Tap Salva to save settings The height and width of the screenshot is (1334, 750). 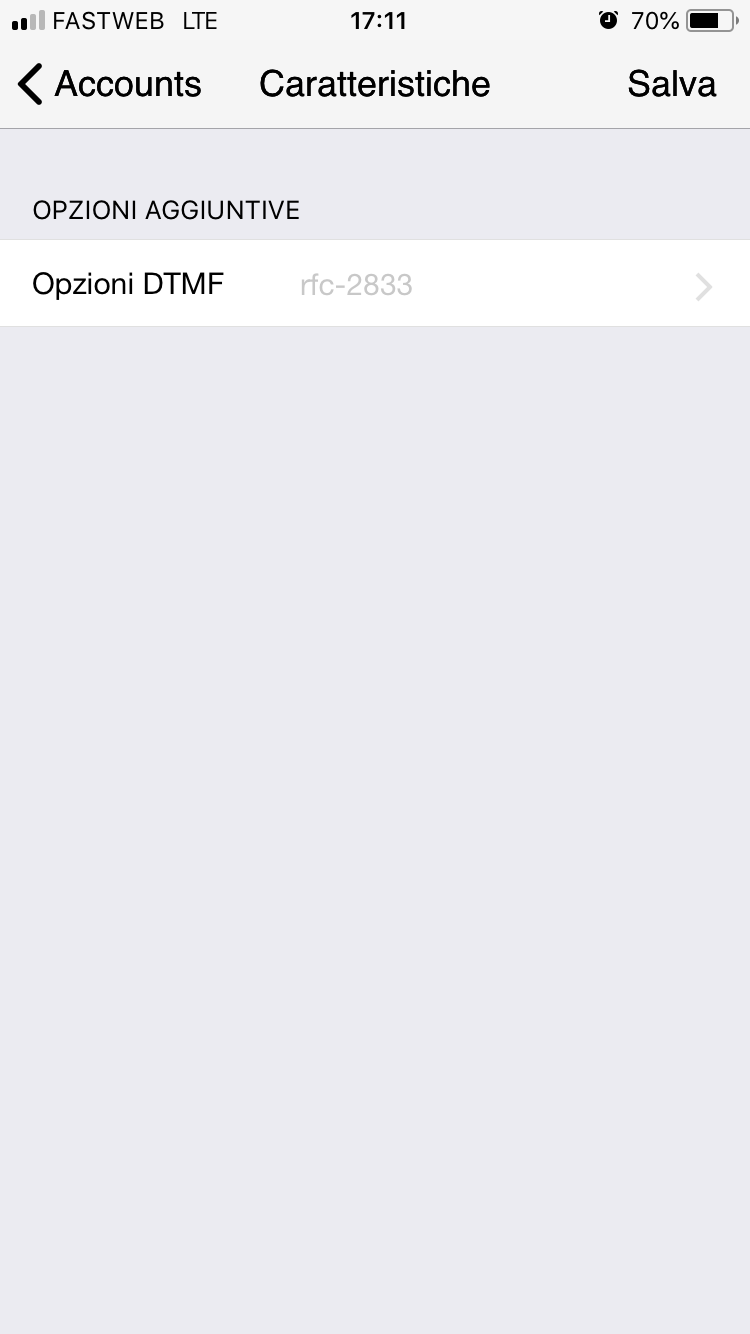(671, 84)
